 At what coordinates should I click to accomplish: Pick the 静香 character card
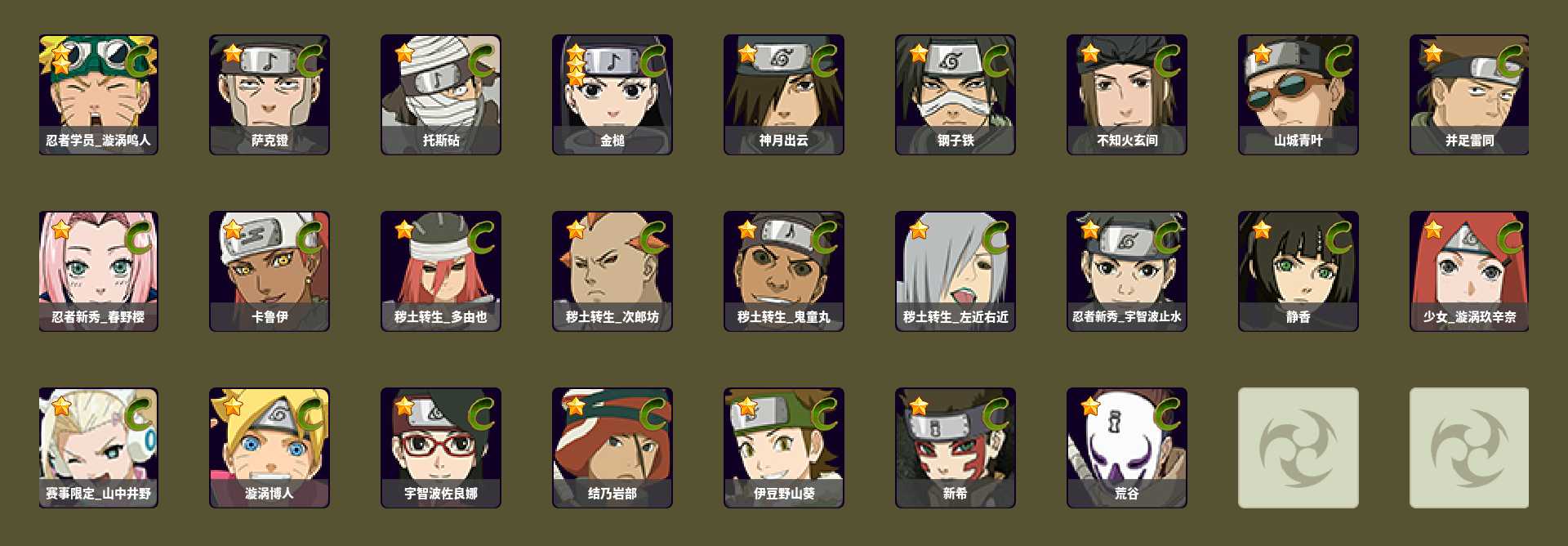(x=1298, y=271)
